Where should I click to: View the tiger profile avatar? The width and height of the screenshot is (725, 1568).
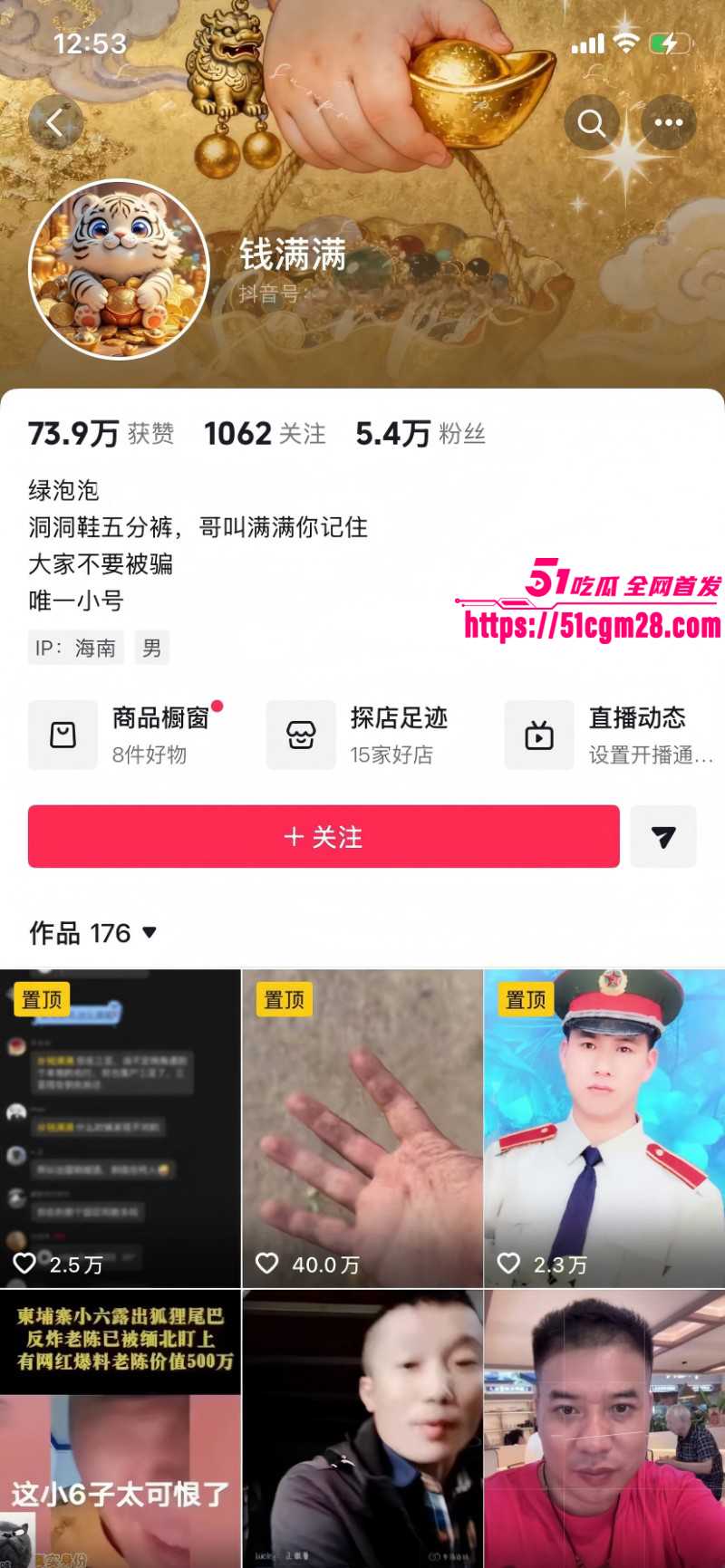pyautogui.click(x=120, y=269)
